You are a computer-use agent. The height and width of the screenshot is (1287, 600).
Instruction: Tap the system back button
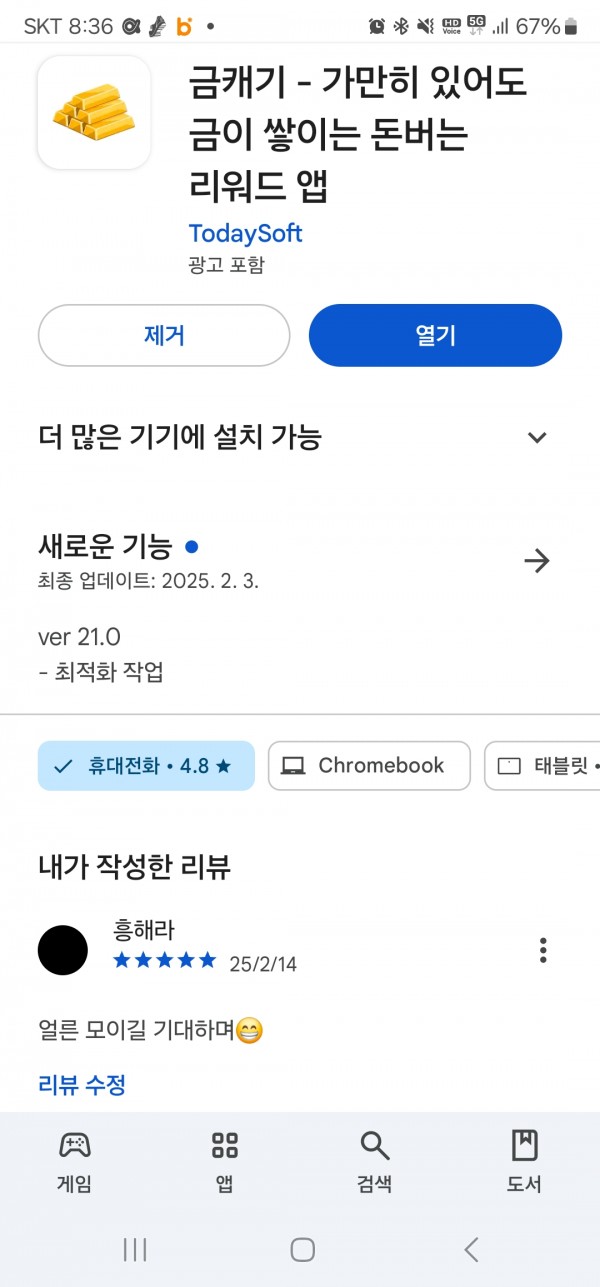point(471,1249)
